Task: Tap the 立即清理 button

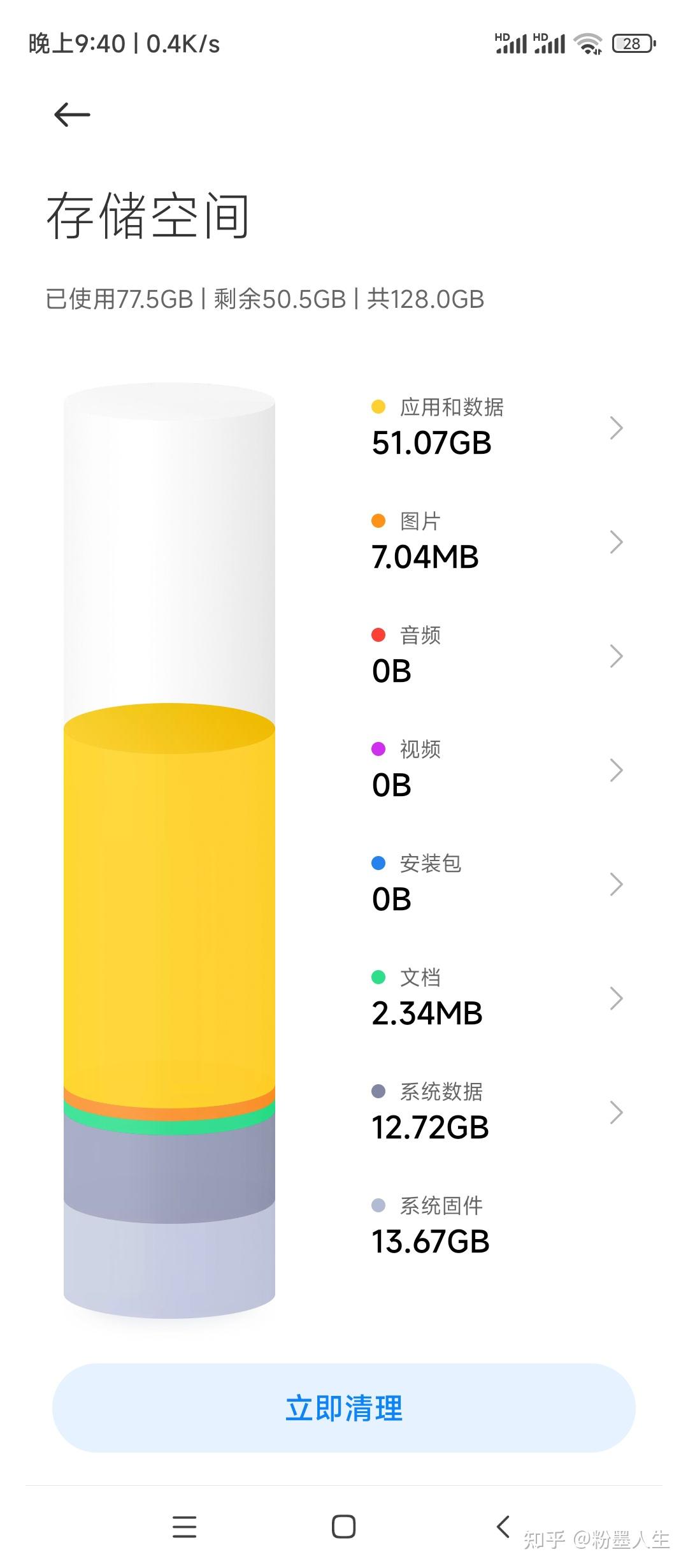Action: point(344,1408)
